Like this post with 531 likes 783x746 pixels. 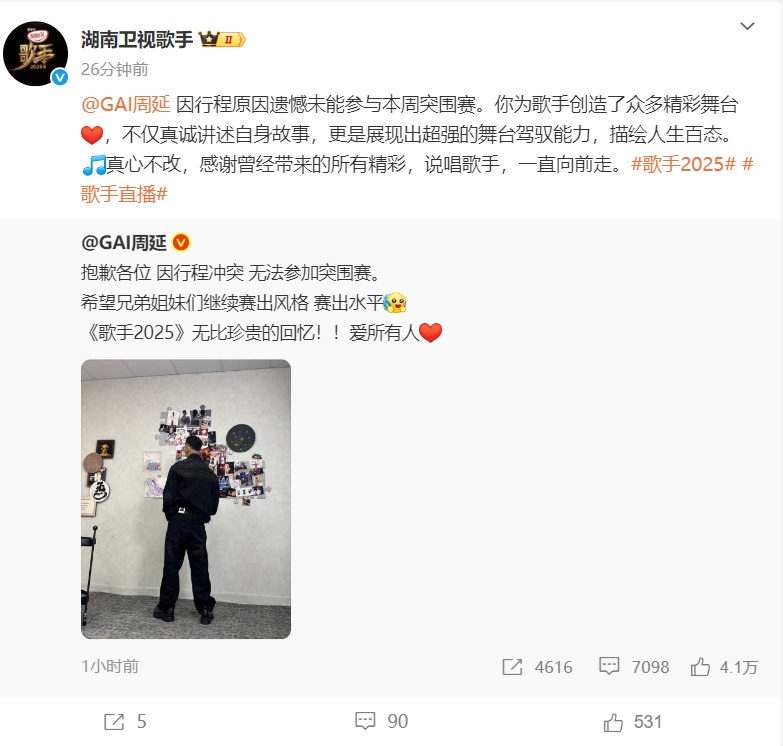(x=633, y=722)
